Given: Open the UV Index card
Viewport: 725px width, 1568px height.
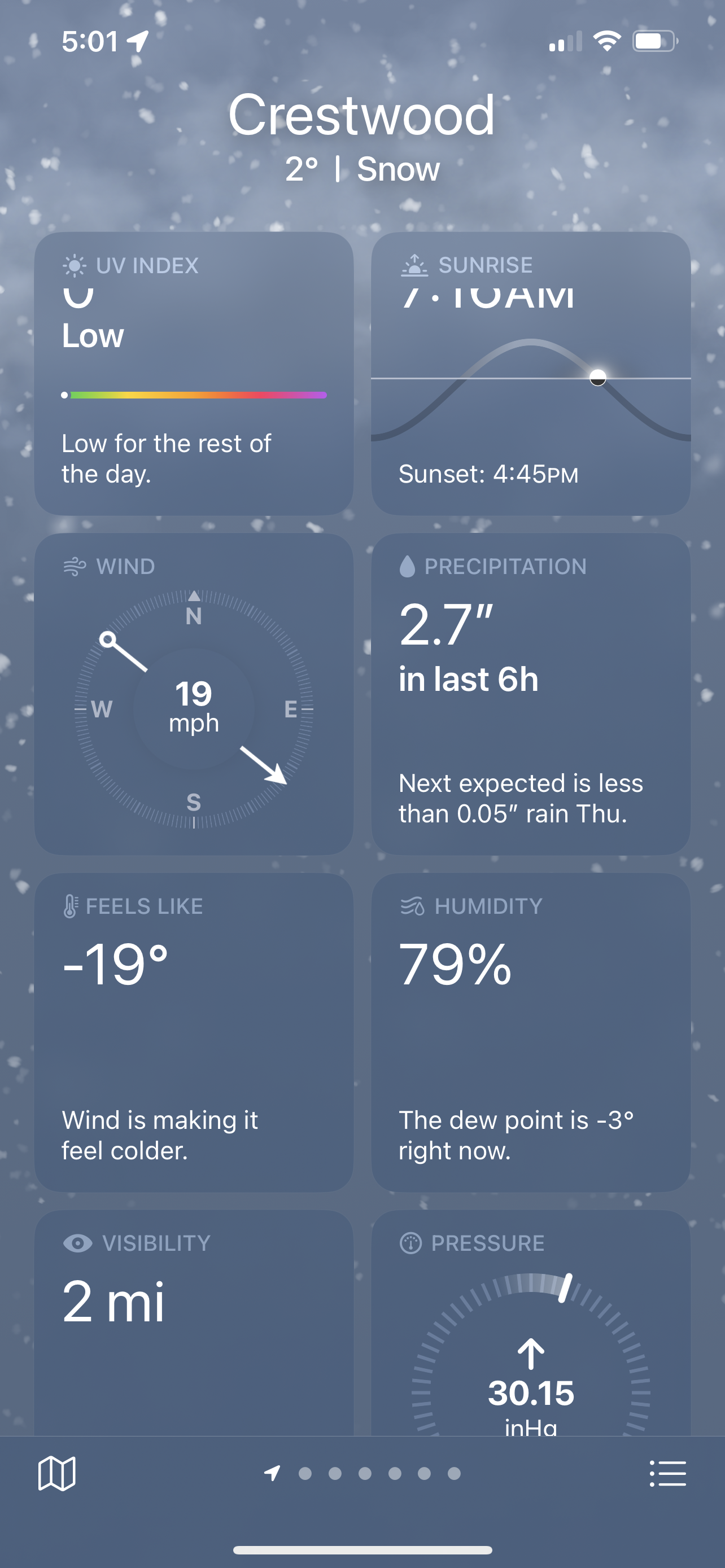Looking at the screenshot, I should point(194,373).
